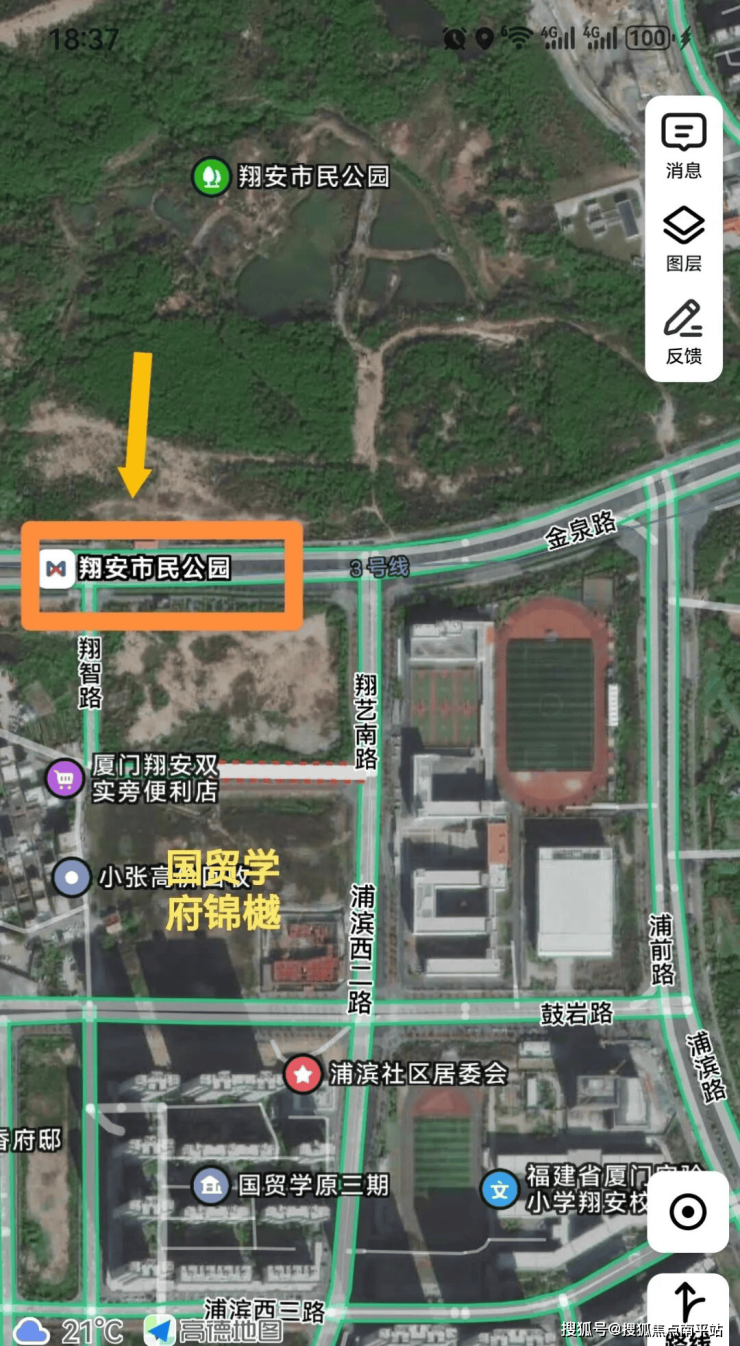Open the 消息 messages button
Screen dimensions: 740x1346
pyautogui.click(x=684, y=146)
